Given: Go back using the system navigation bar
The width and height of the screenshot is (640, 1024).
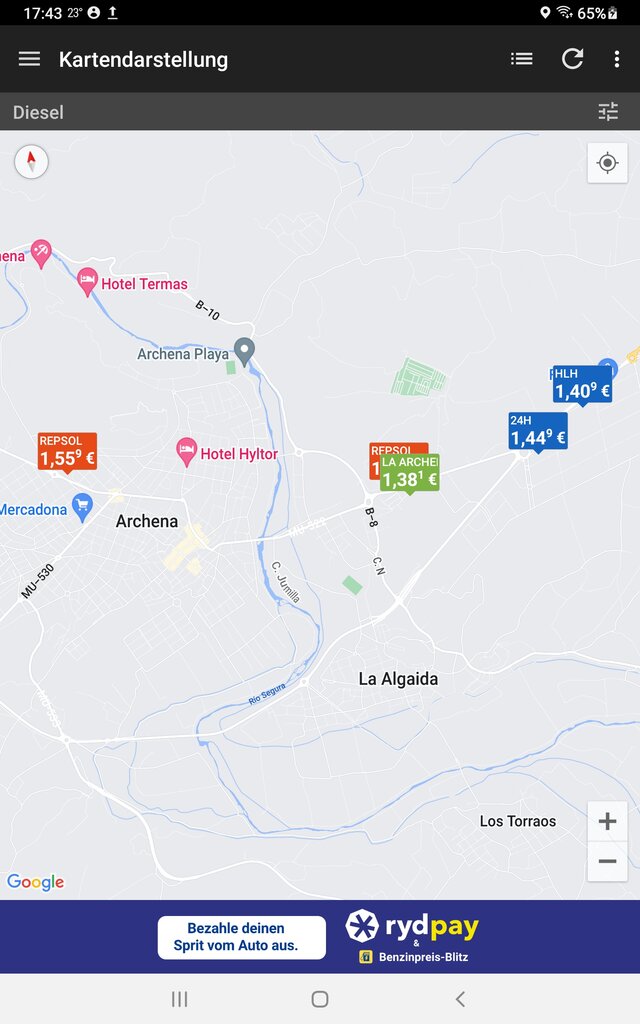Looking at the screenshot, I should tap(460, 999).
